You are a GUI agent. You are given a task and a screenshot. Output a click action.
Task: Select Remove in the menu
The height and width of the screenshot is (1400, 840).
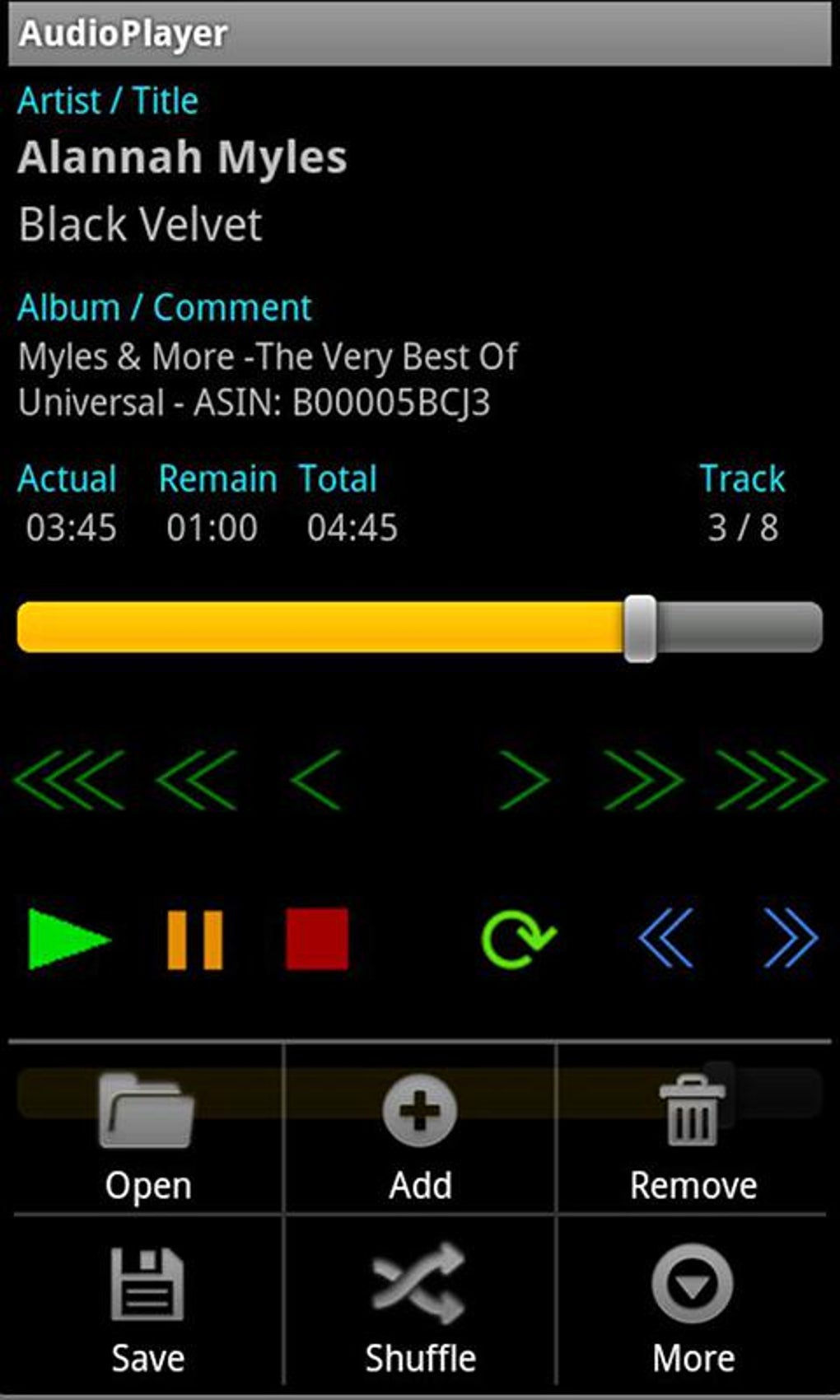click(693, 1130)
